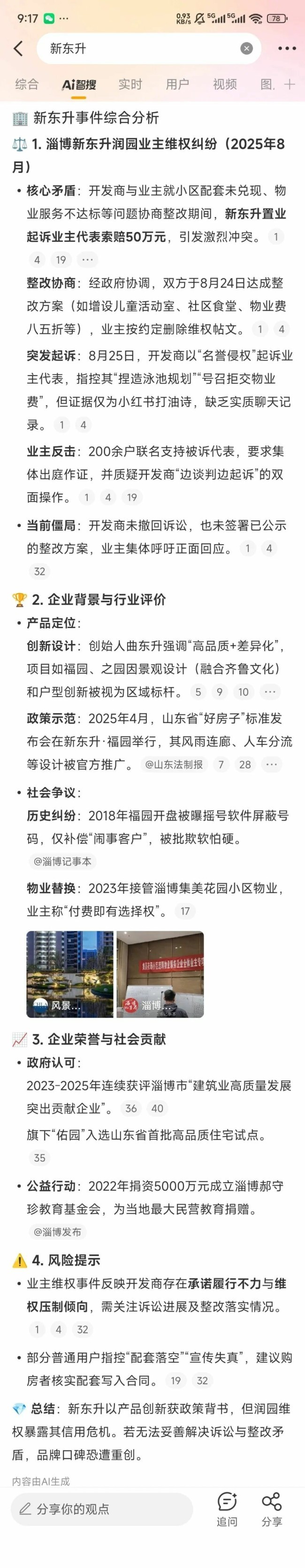Viewport: 305px width, 1568px height.
Task: Share this AI analysis via 分享
Action: 272,1509
